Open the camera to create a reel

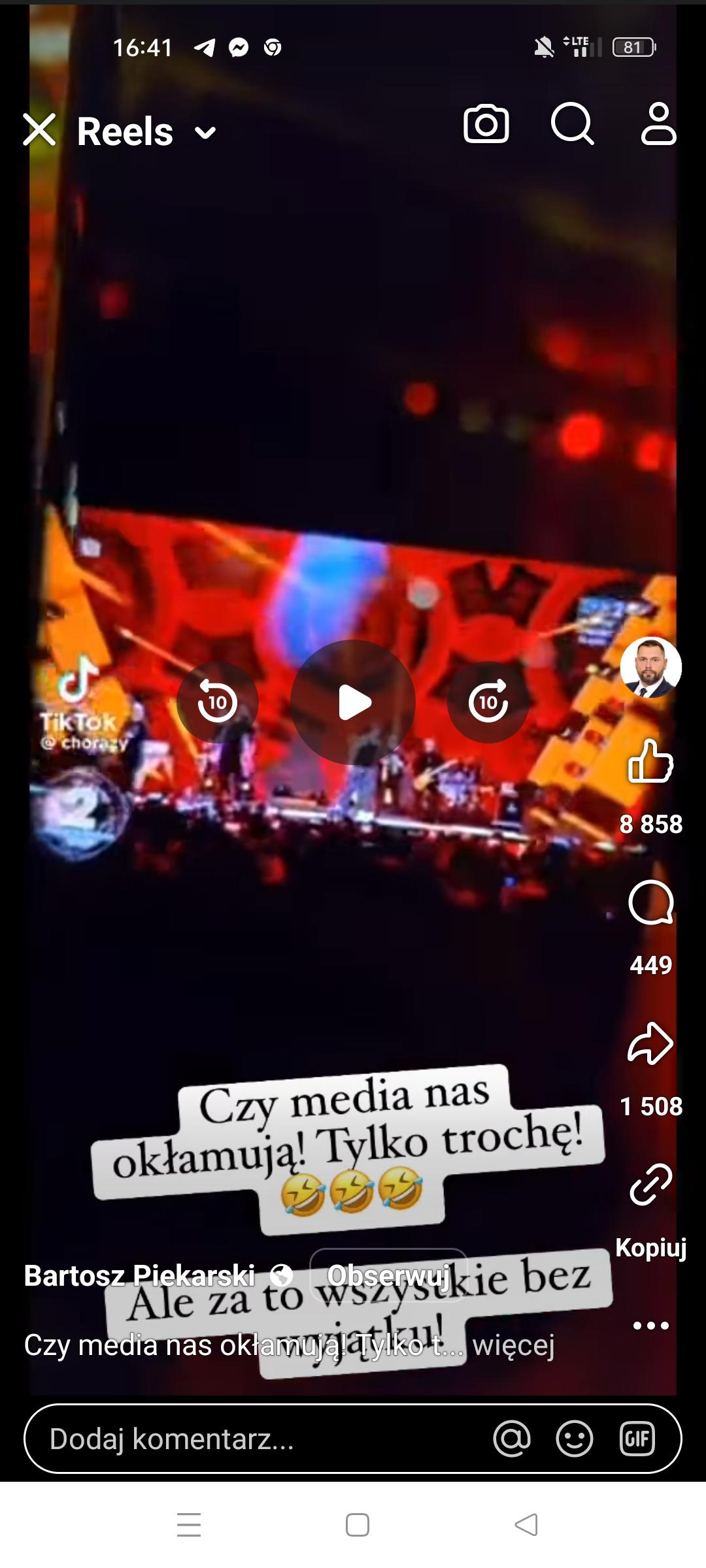pyautogui.click(x=486, y=123)
